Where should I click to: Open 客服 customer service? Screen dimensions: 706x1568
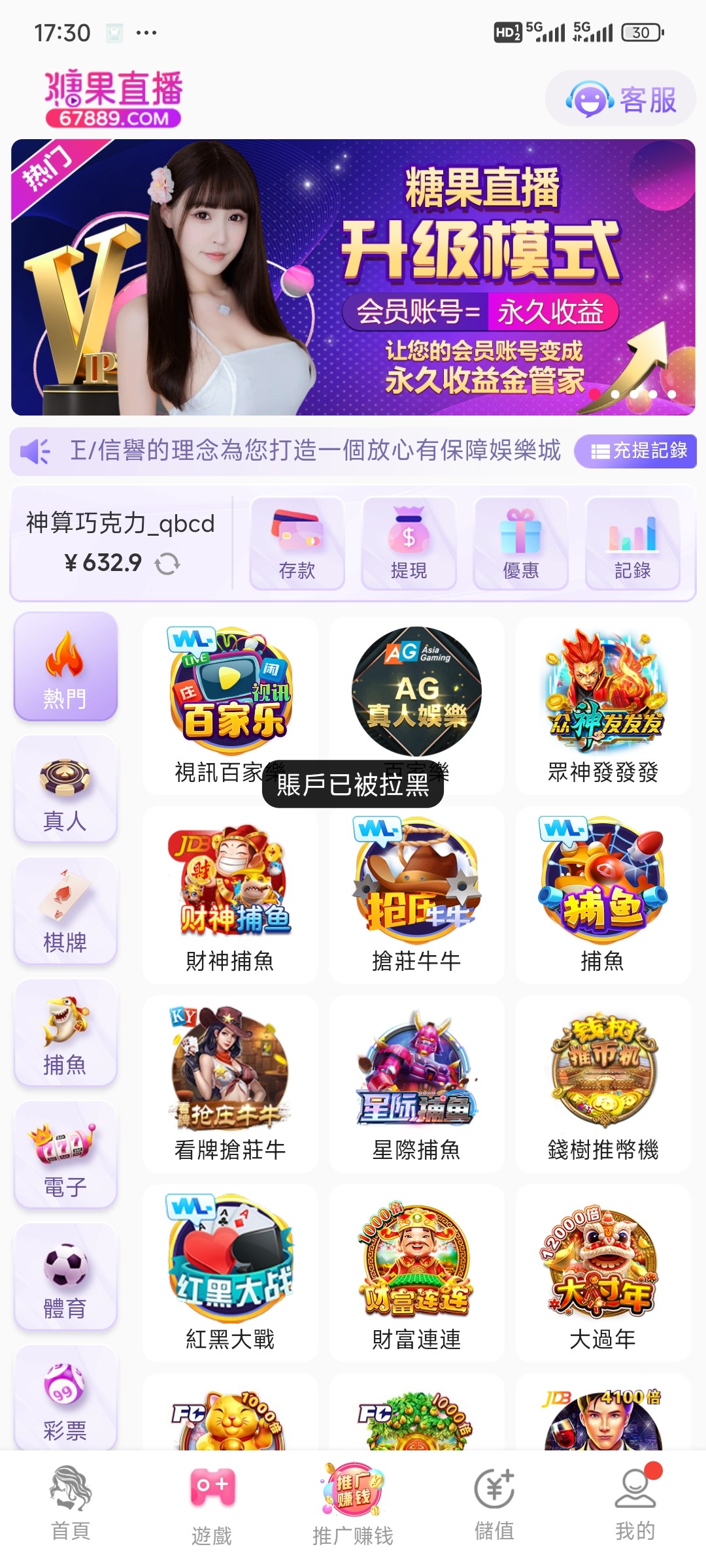coord(620,99)
